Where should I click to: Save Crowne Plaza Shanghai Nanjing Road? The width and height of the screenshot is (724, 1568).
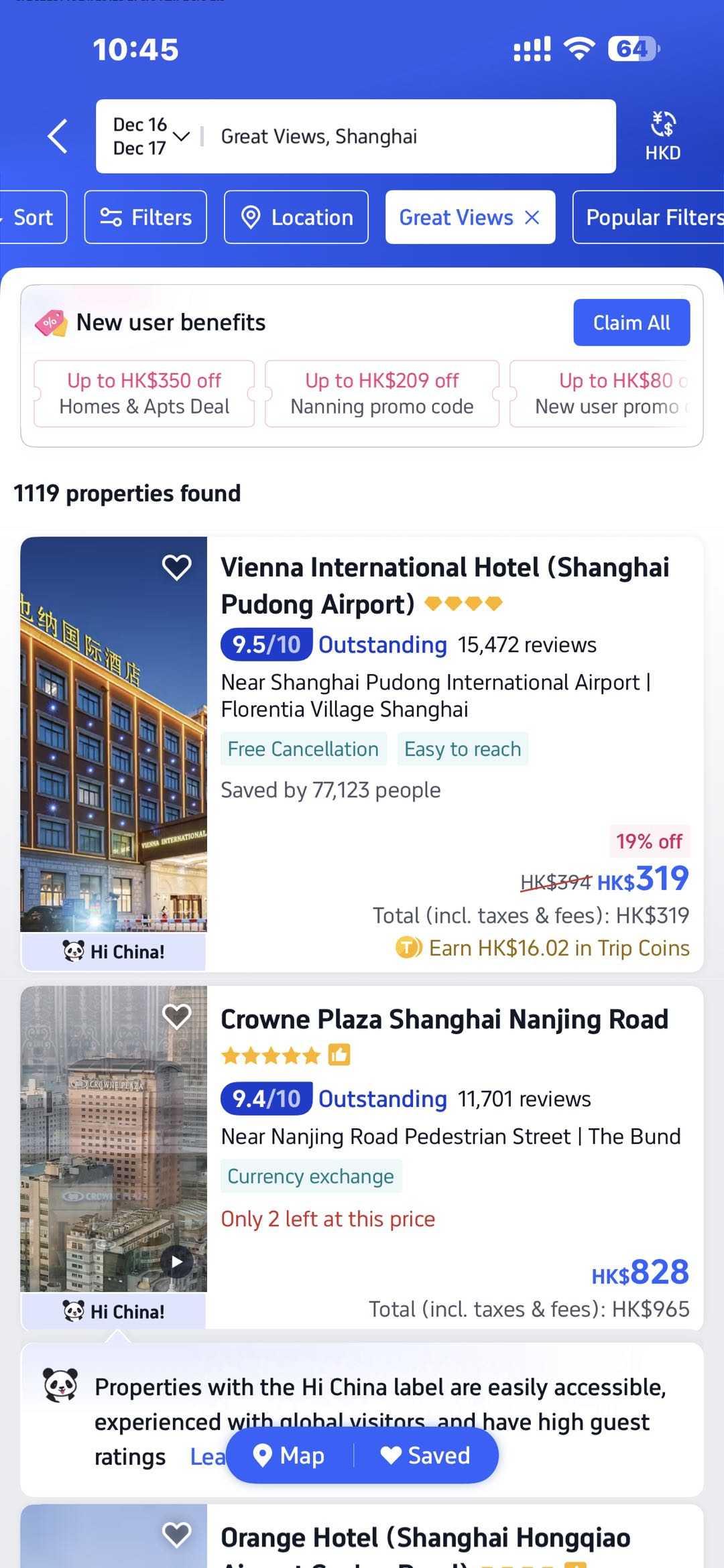tap(177, 1017)
